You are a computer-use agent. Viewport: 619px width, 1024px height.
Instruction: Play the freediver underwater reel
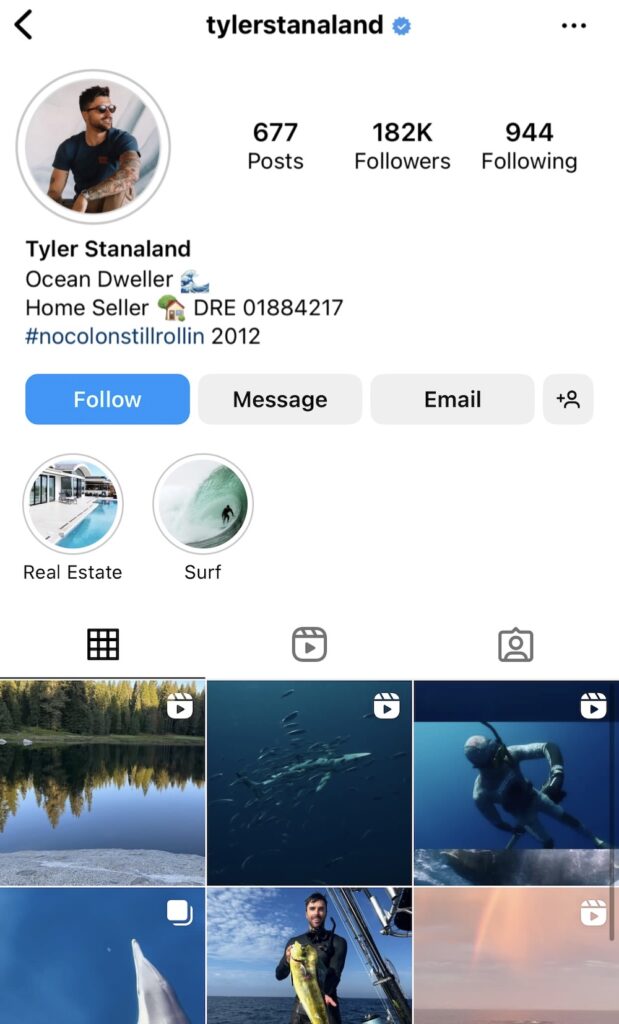pyautogui.click(x=516, y=782)
